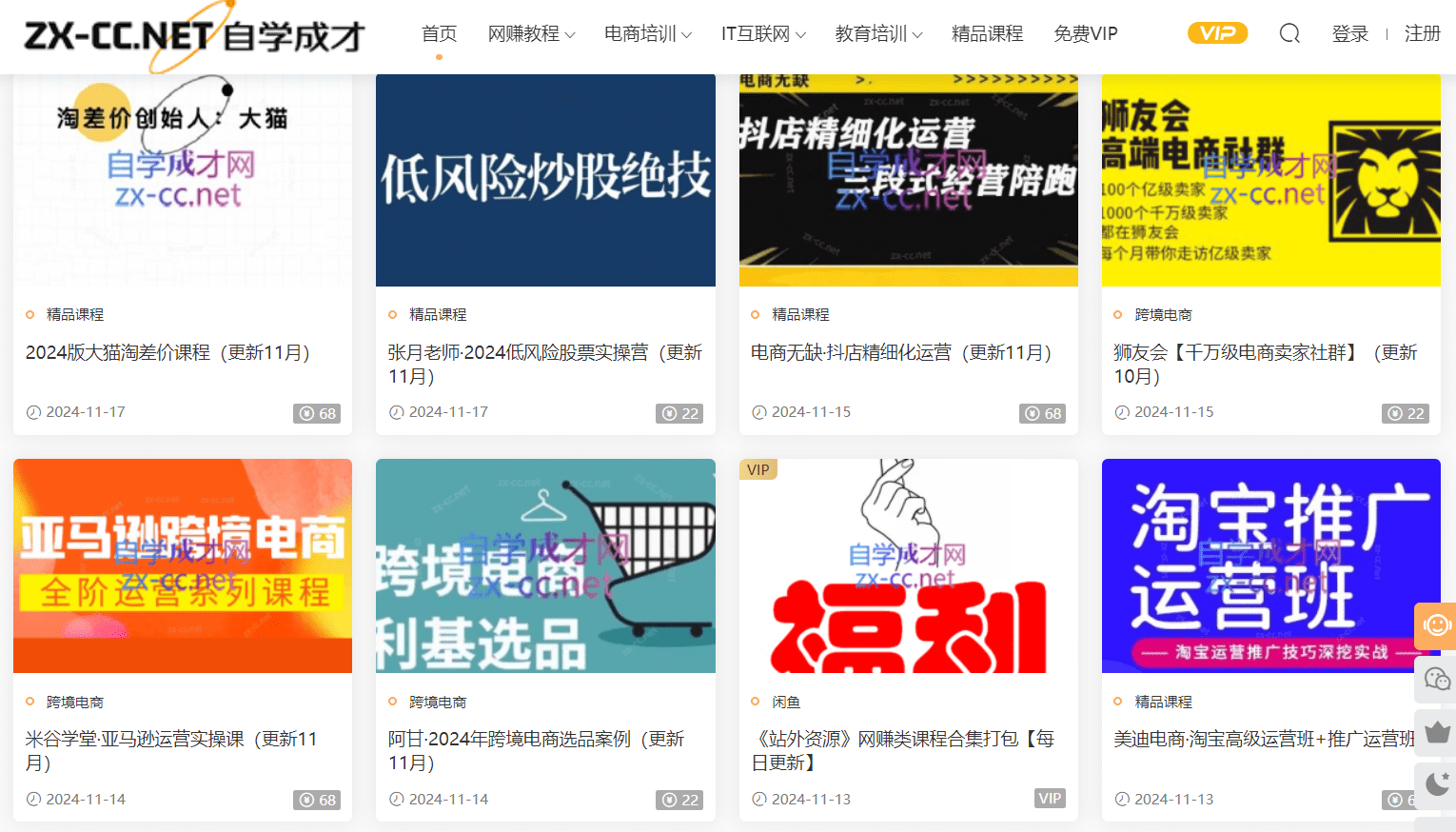The width and height of the screenshot is (1456, 832).
Task: Go to 首页 home tab
Action: (x=439, y=34)
